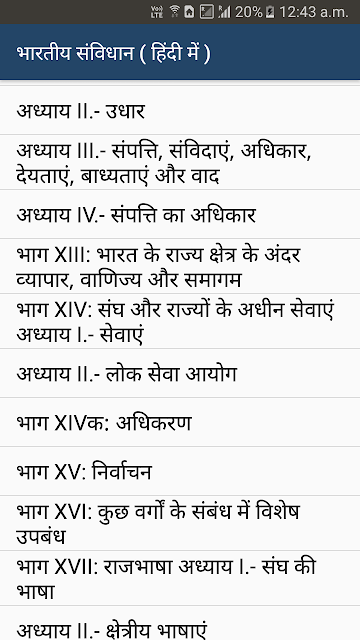Open अध्याय II.- उधार
This screenshot has height=640, width=360.
tap(180, 110)
